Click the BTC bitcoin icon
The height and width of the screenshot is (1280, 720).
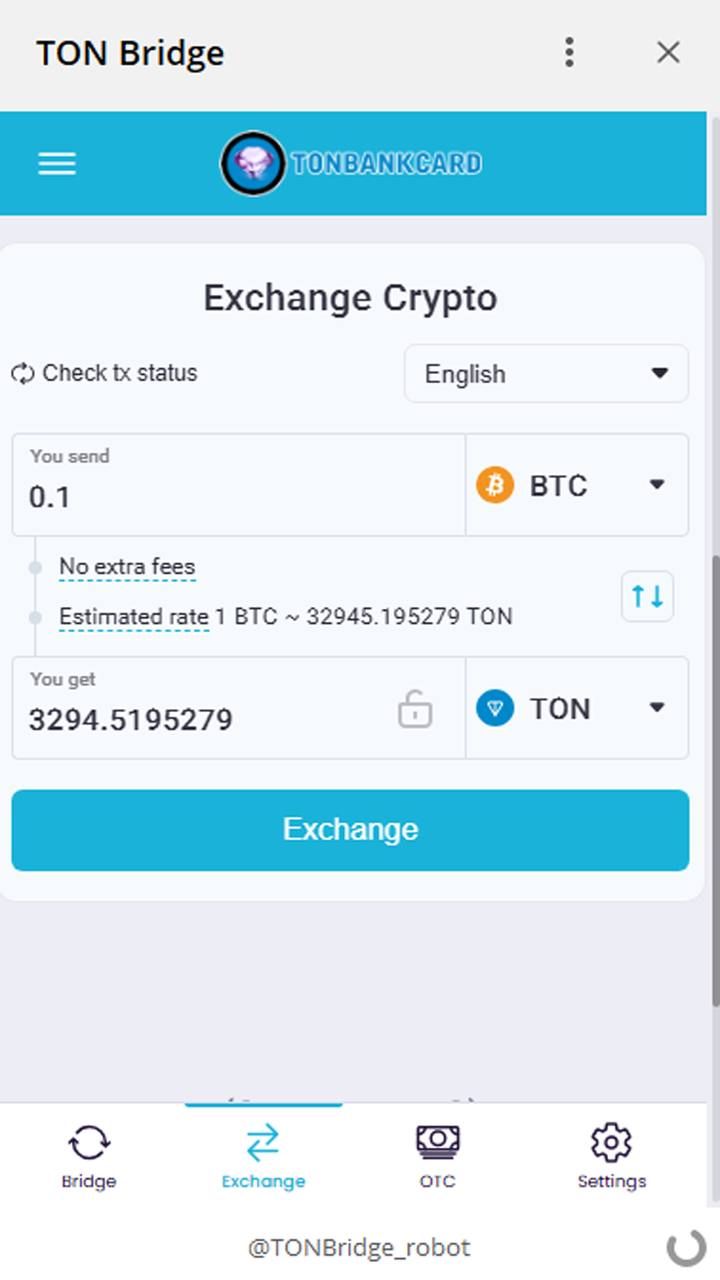point(496,485)
